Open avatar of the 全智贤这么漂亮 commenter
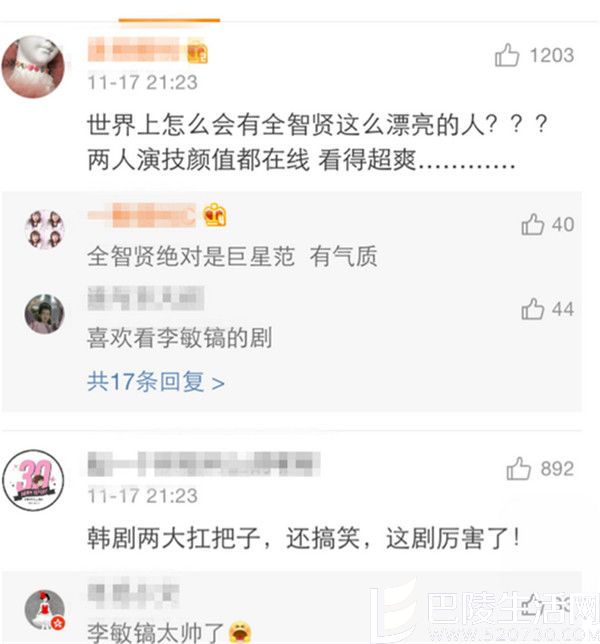Screen dimensions: 600x644 pyautogui.click(x=34, y=66)
